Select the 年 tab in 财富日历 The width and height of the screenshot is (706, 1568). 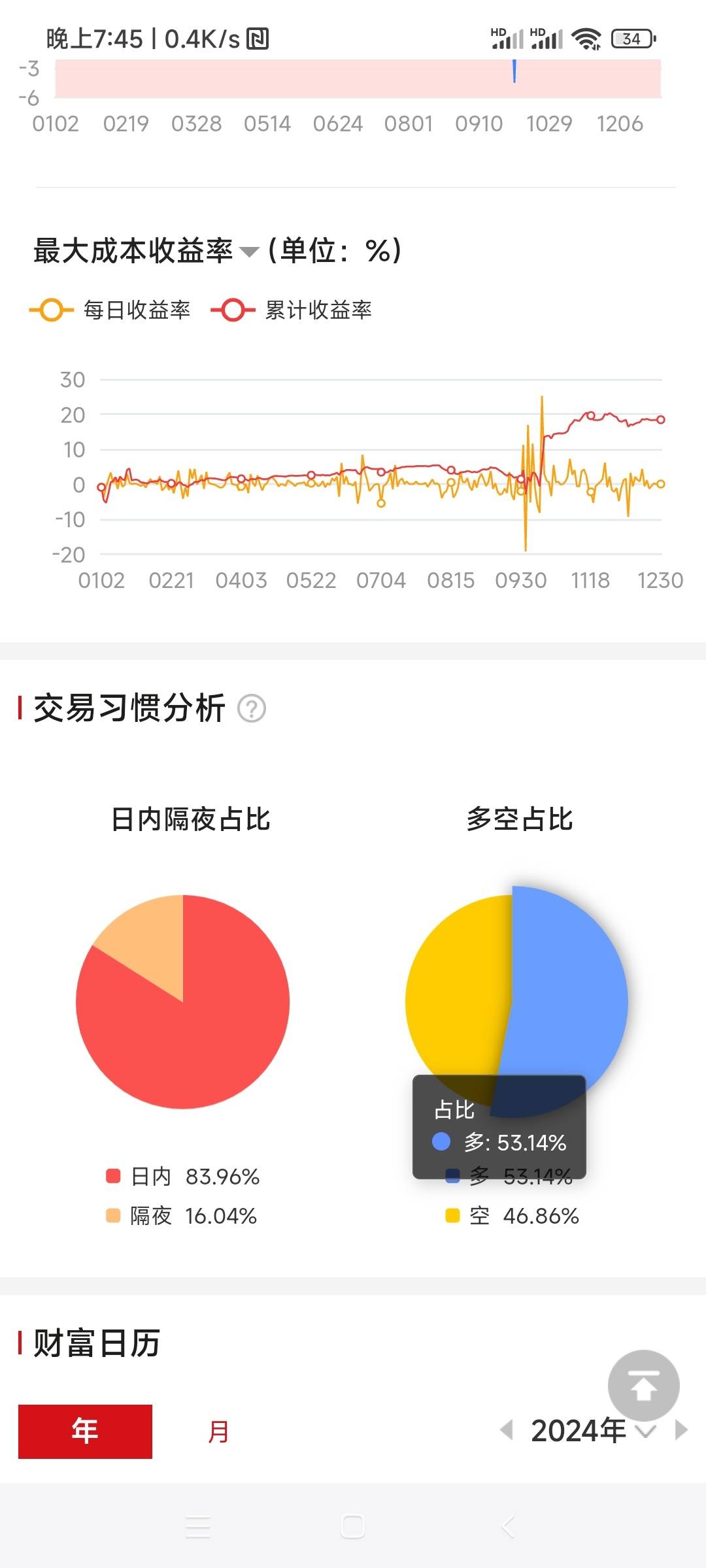[85, 1431]
